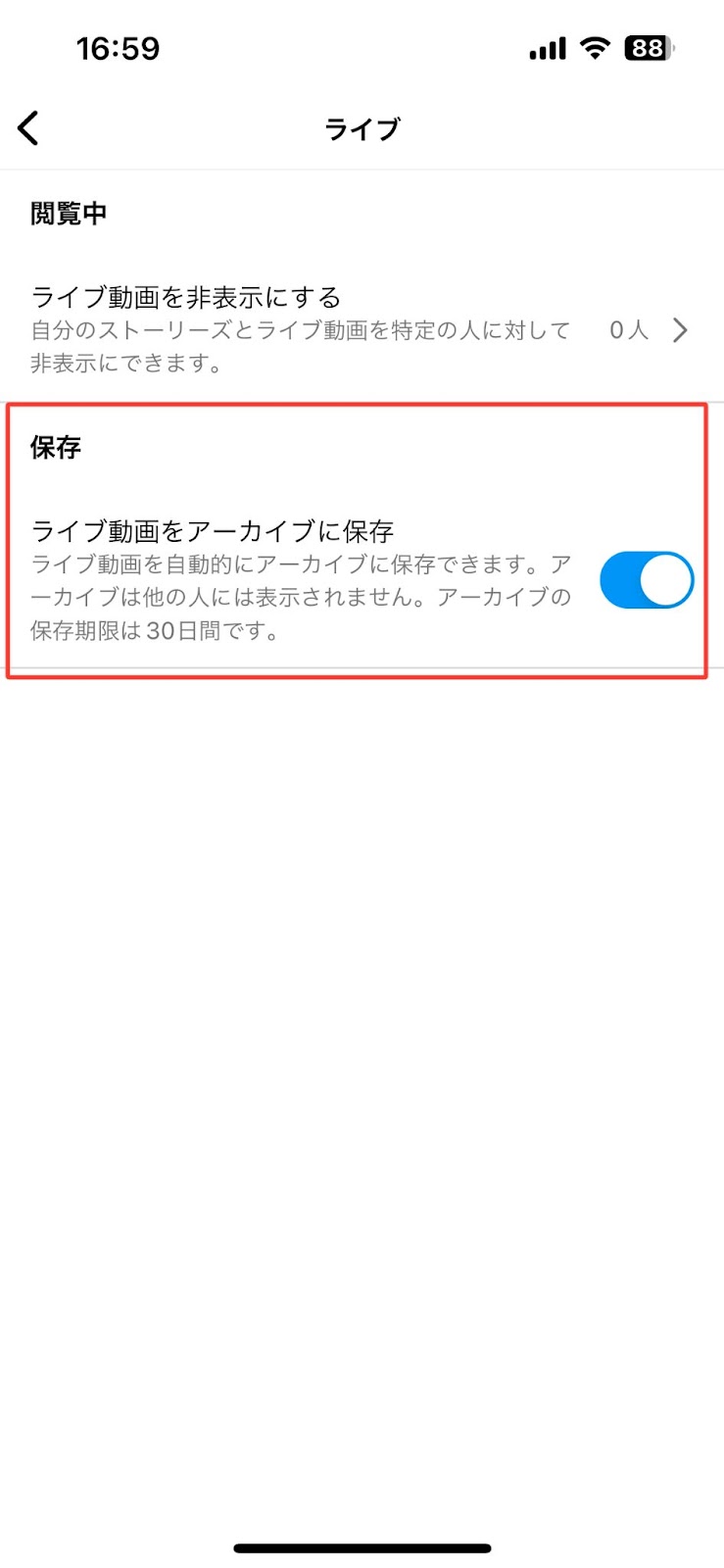Open ライブ動画を非表示にする settings row
The height and width of the screenshot is (1568, 724).
point(362,329)
